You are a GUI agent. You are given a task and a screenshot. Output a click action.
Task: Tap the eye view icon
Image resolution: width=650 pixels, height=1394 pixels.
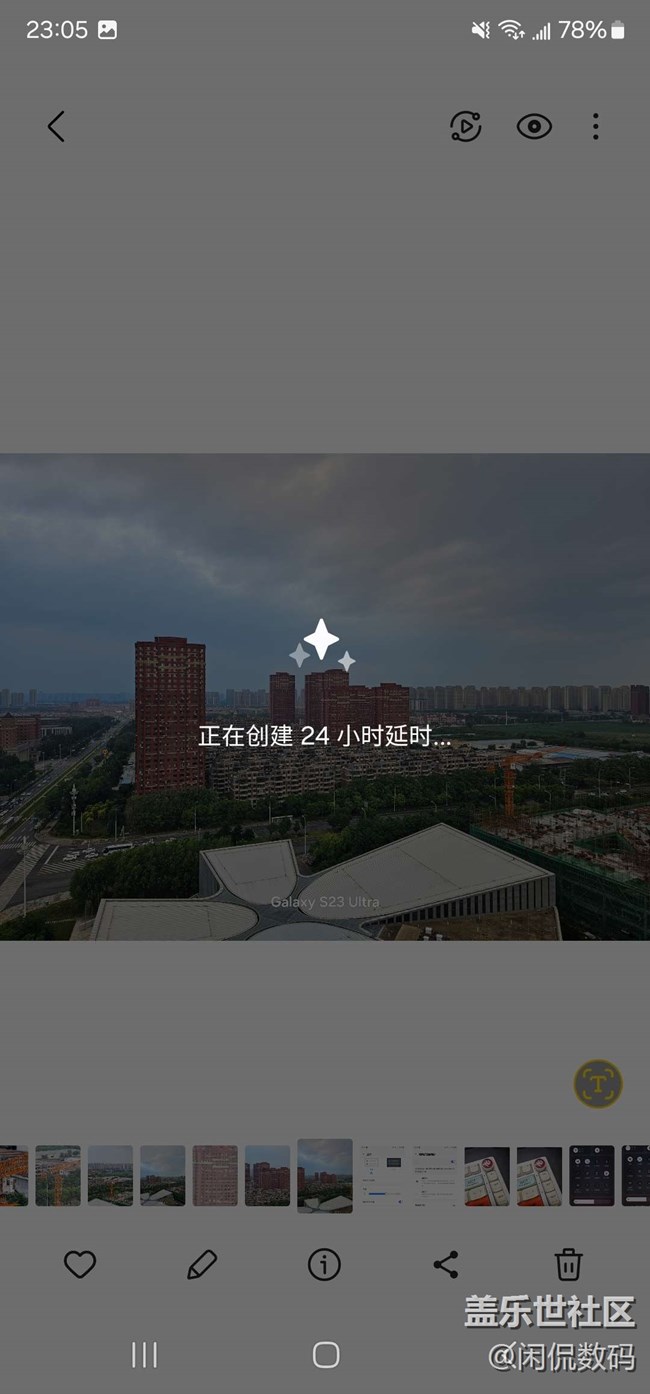534,126
